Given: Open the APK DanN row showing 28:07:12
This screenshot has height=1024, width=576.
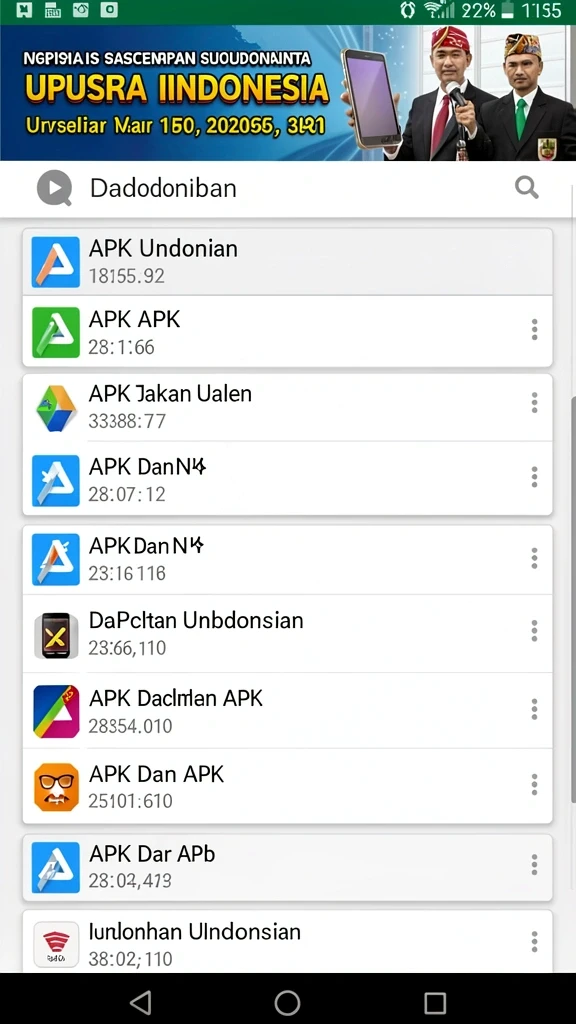Looking at the screenshot, I should click(x=287, y=479).
